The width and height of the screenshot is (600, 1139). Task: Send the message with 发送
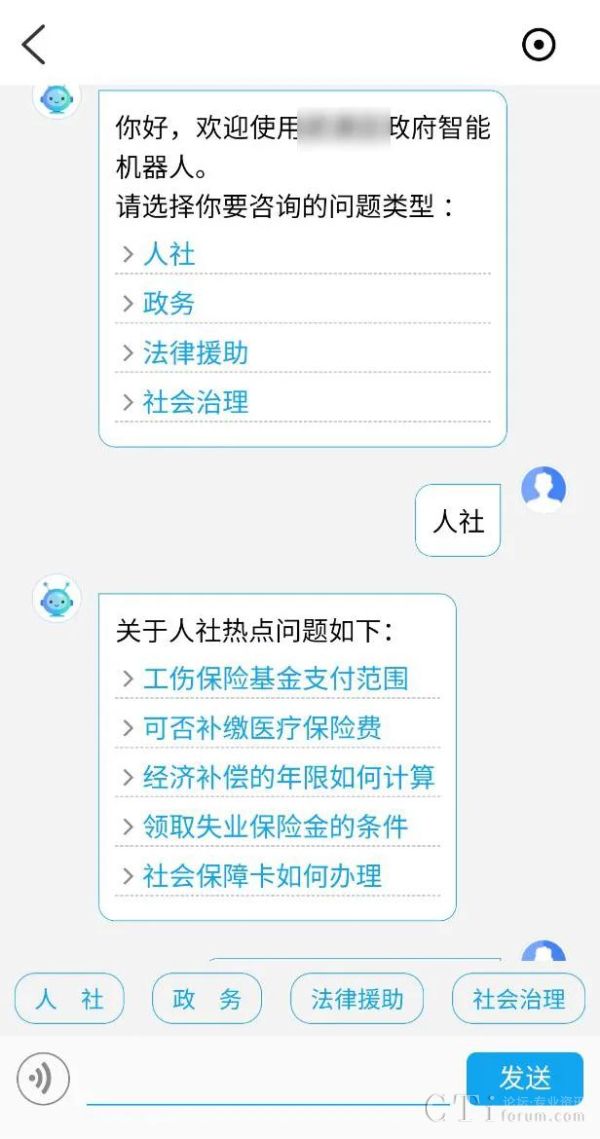click(x=524, y=1077)
